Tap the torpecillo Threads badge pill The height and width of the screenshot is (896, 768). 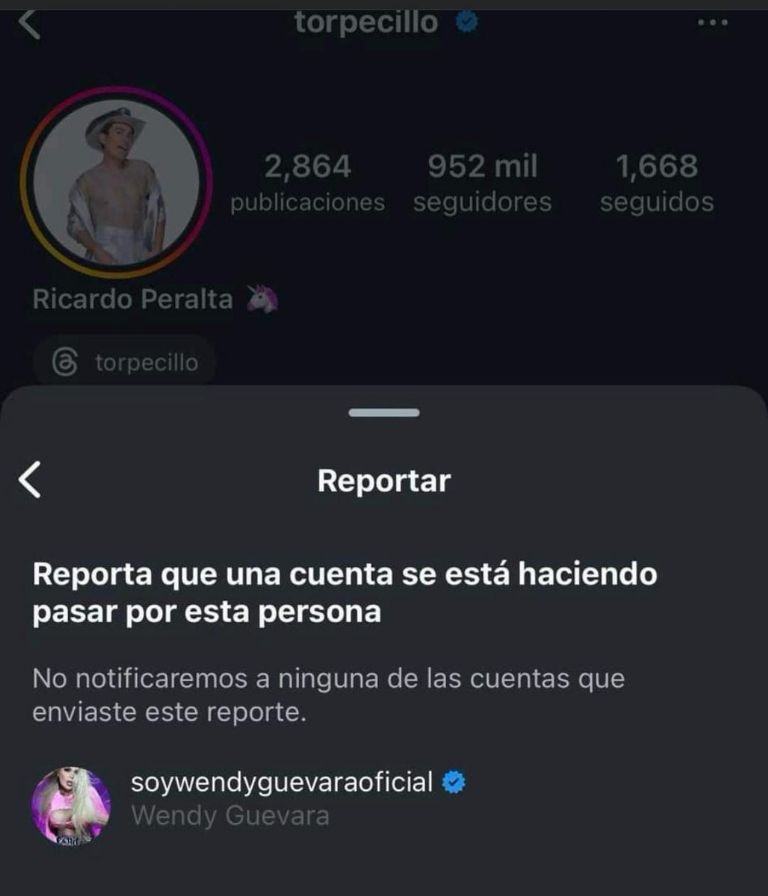(125, 362)
